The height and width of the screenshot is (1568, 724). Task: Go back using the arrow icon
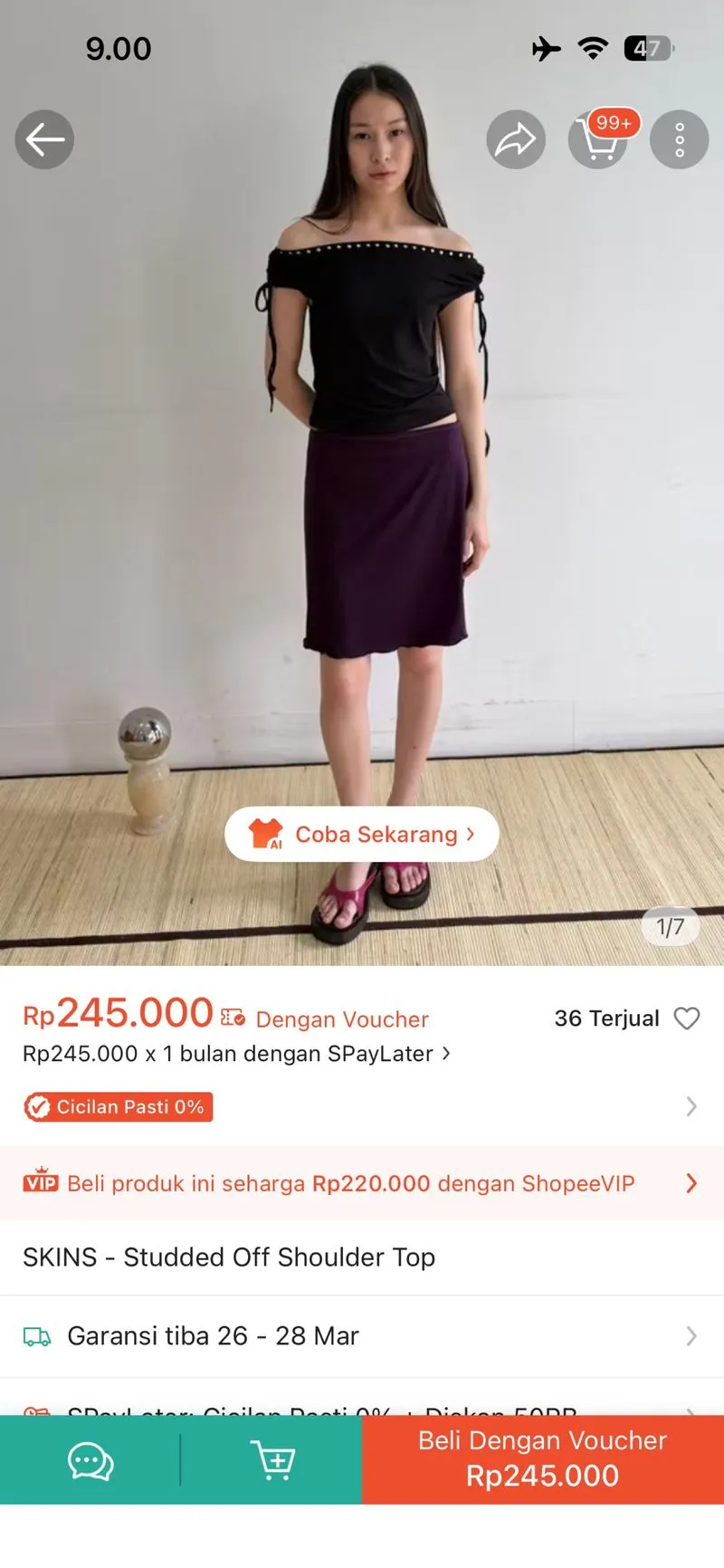click(x=44, y=139)
